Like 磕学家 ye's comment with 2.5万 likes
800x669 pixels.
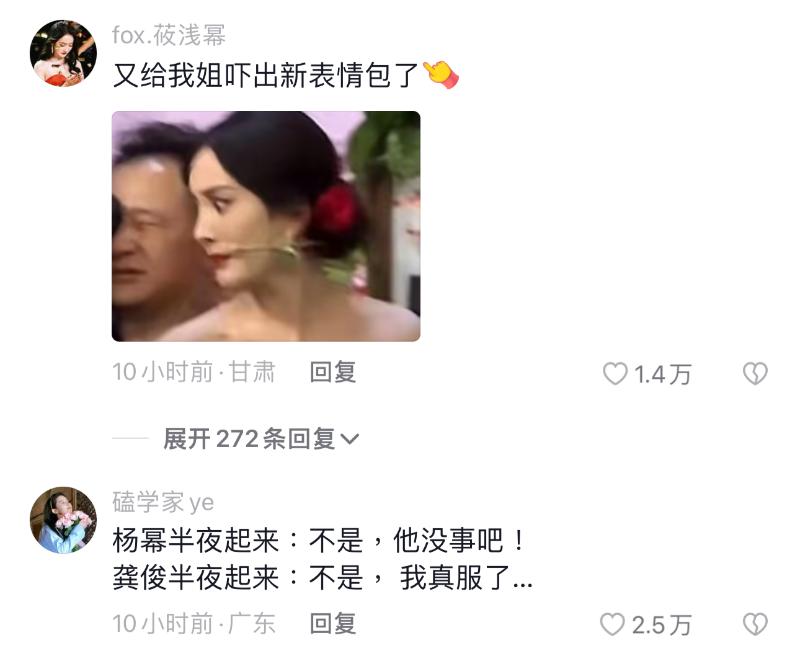(612, 625)
